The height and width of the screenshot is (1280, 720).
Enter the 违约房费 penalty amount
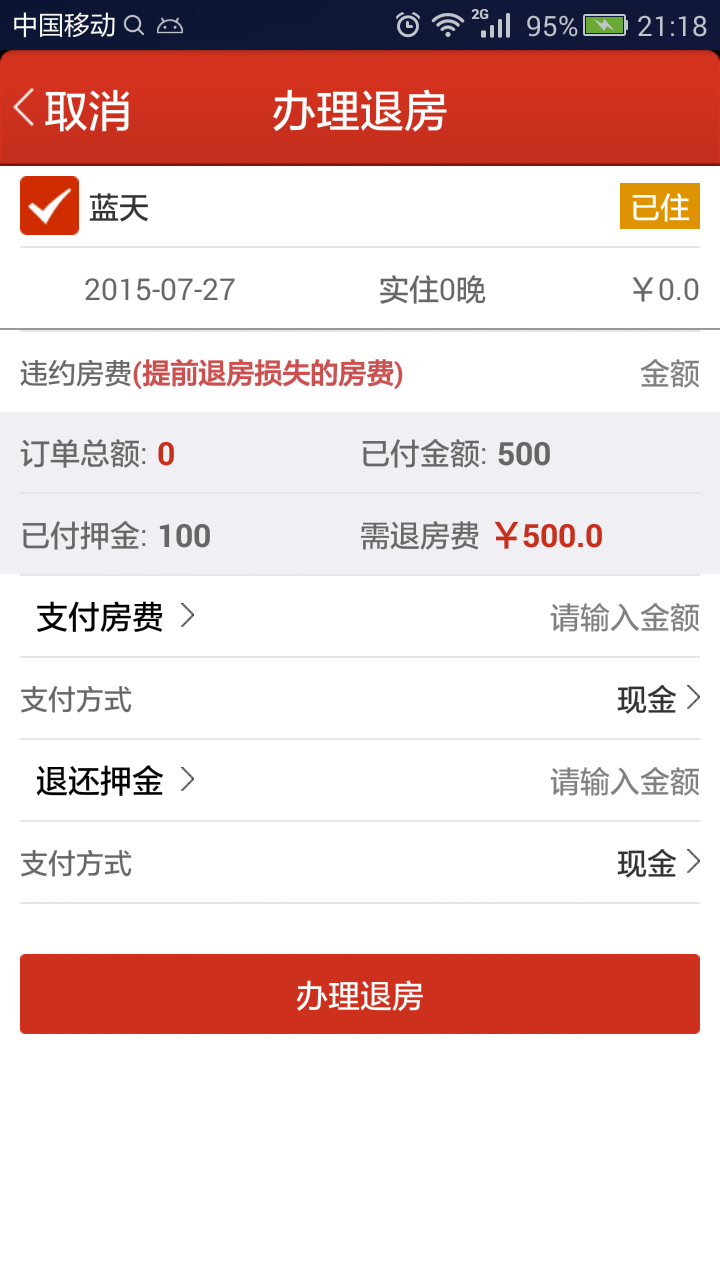668,375
